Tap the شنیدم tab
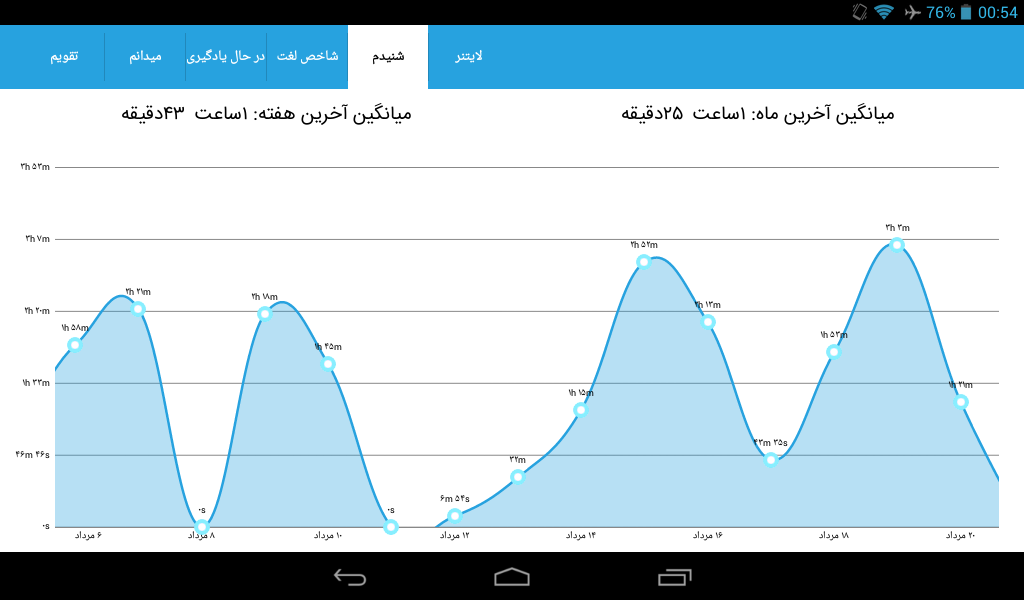The image size is (1024, 600). [388, 57]
